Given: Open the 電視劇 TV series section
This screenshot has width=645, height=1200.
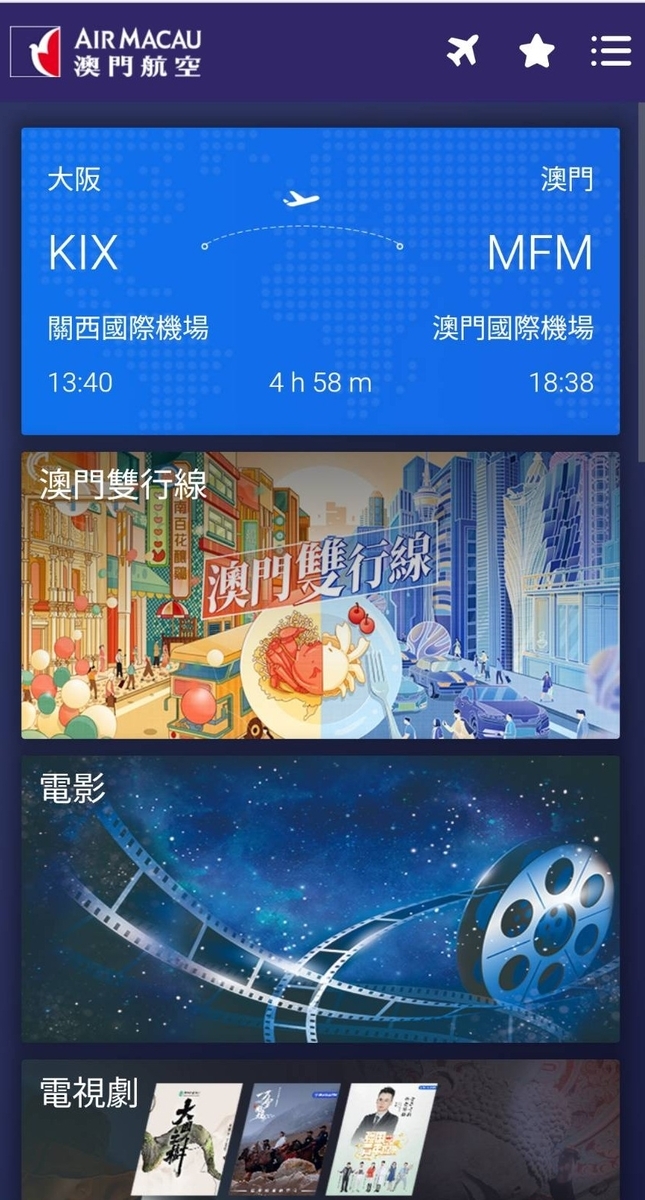Looking at the screenshot, I should tap(321, 1130).
